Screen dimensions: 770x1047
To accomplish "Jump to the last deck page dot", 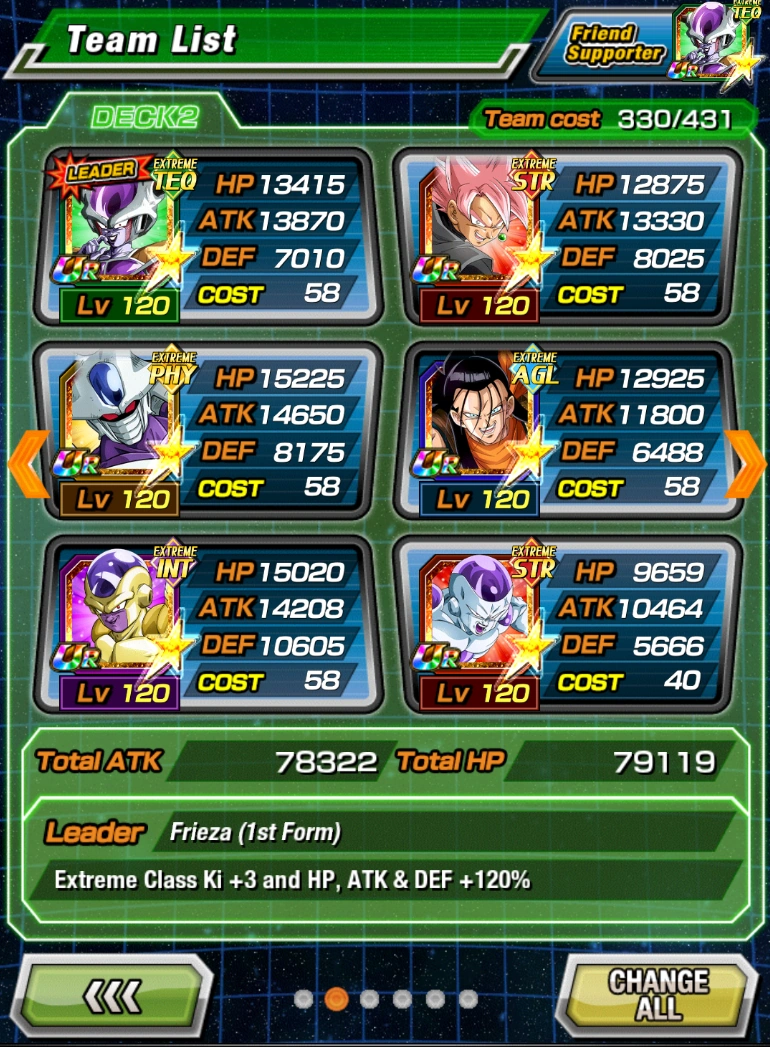I will pyautogui.click(x=468, y=998).
